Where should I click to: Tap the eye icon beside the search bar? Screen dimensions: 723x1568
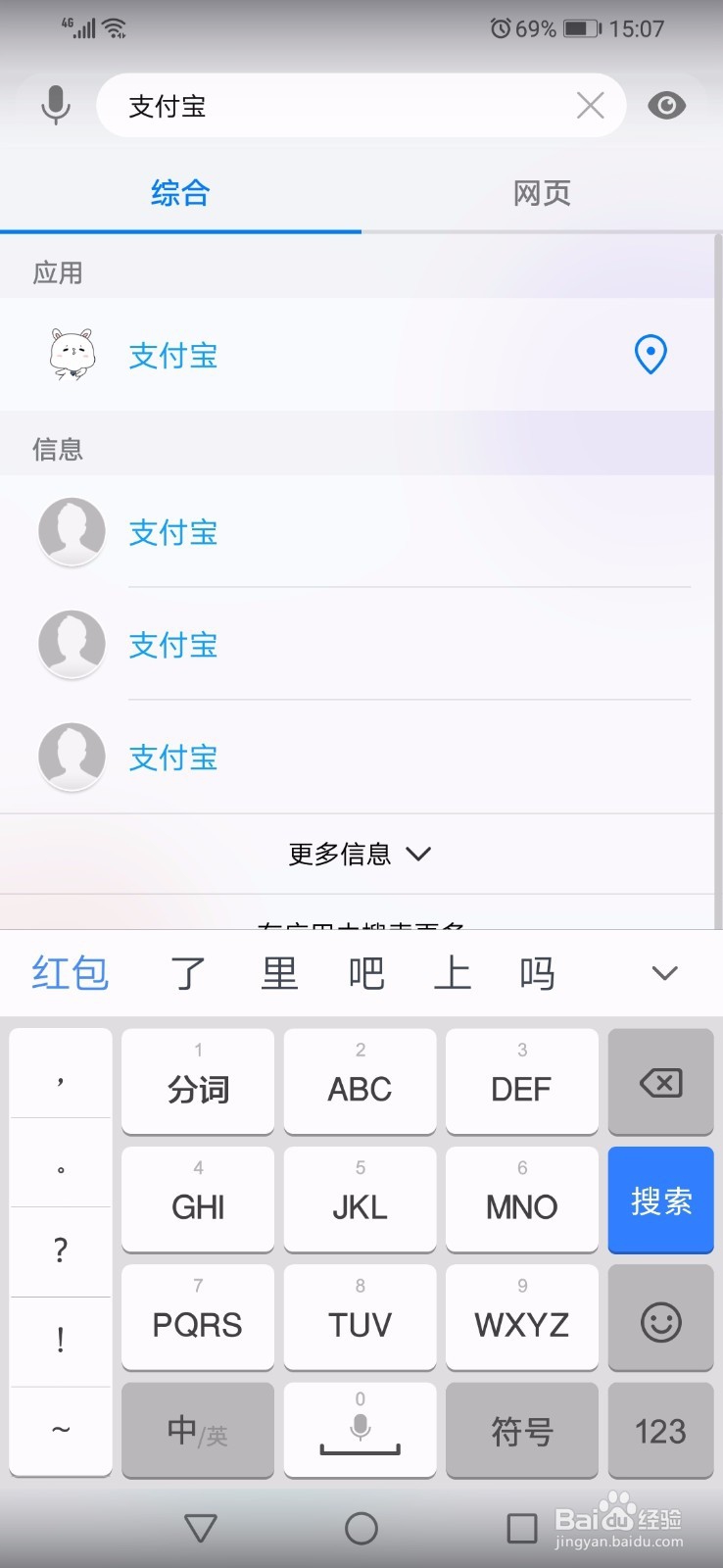coord(667,105)
